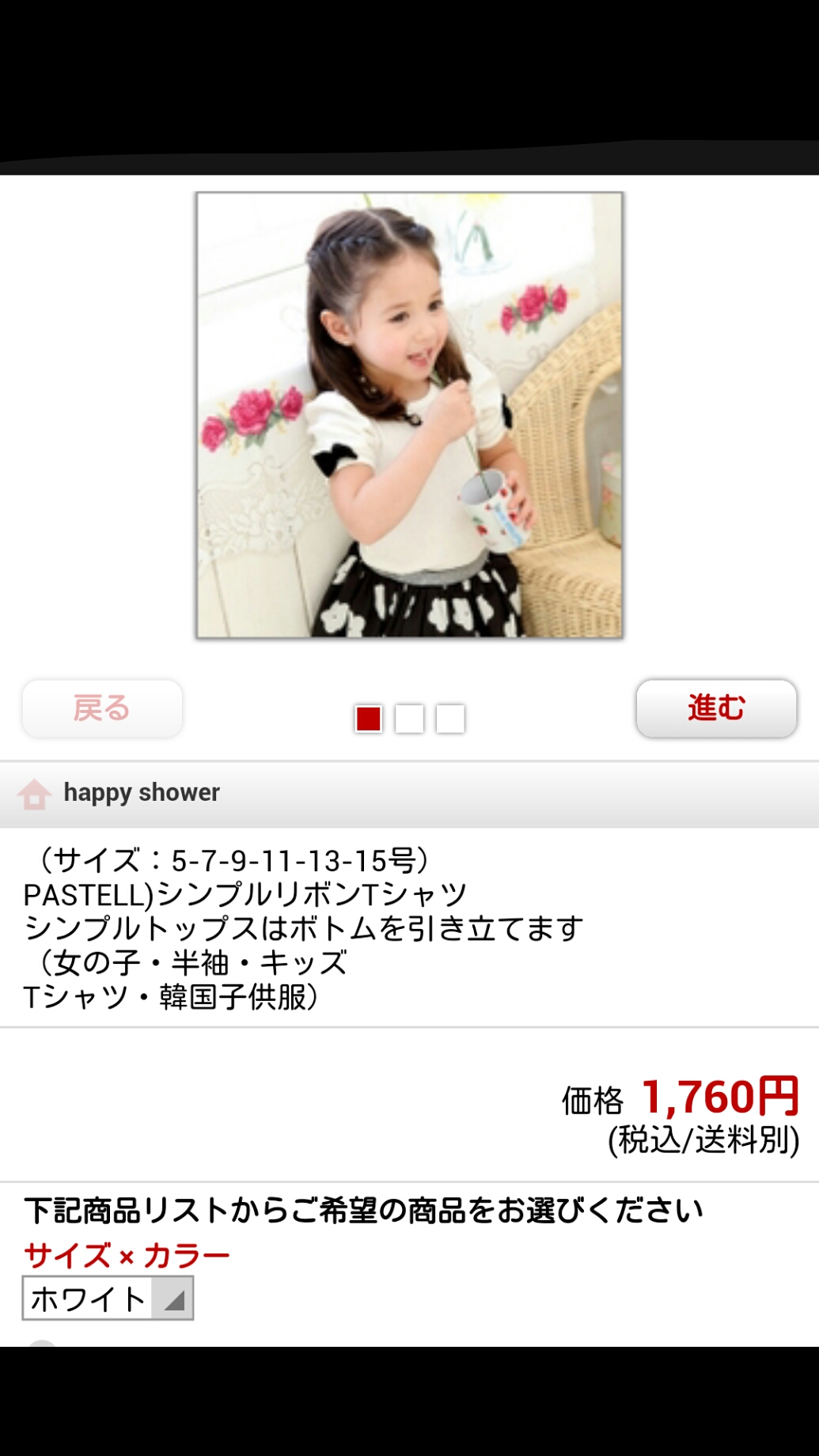Tap the 戻る button for previous image
The height and width of the screenshot is (1456, 819).
[x=102, y=708]
